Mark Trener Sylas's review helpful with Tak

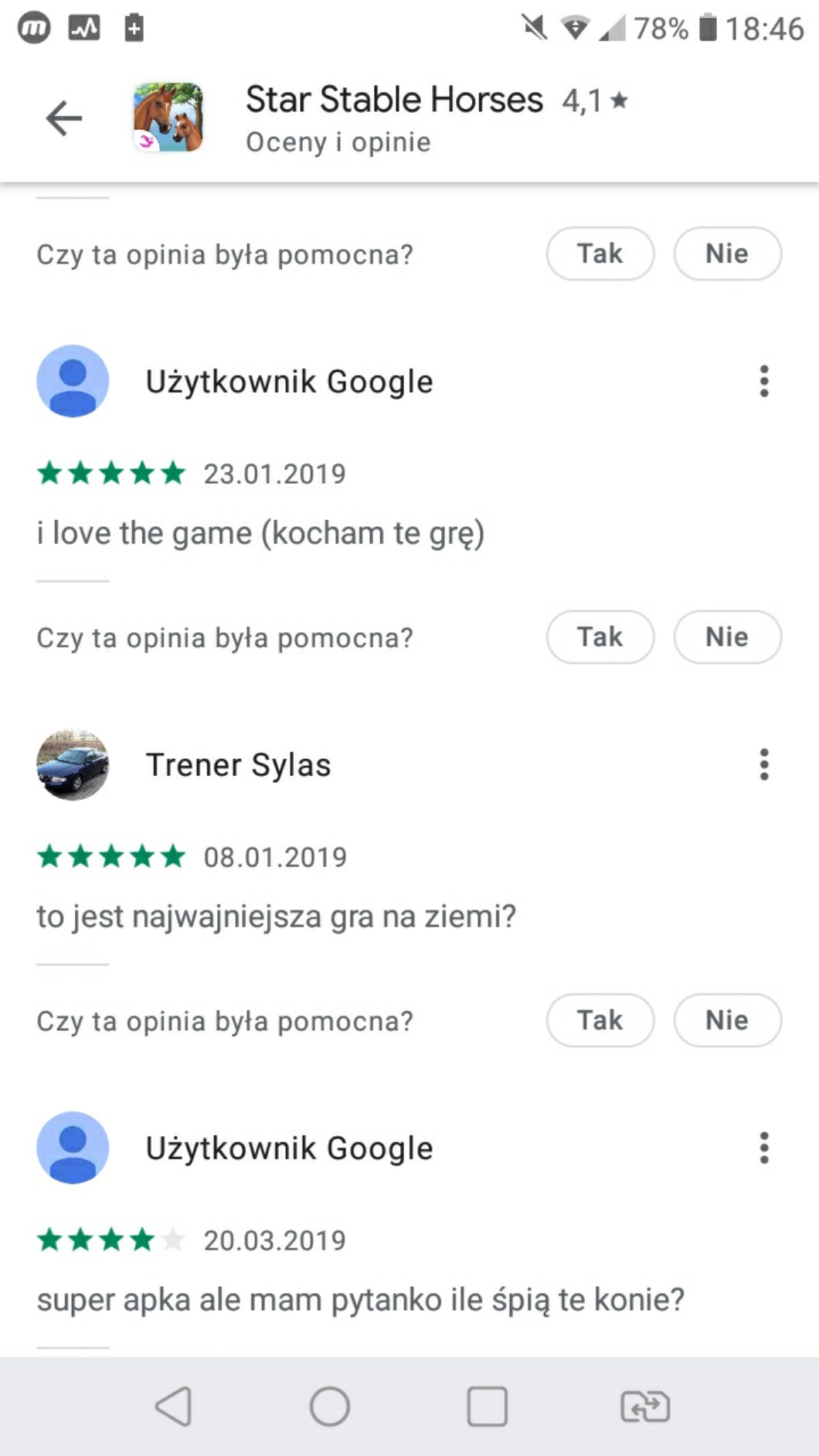(x=600, y=1020)
